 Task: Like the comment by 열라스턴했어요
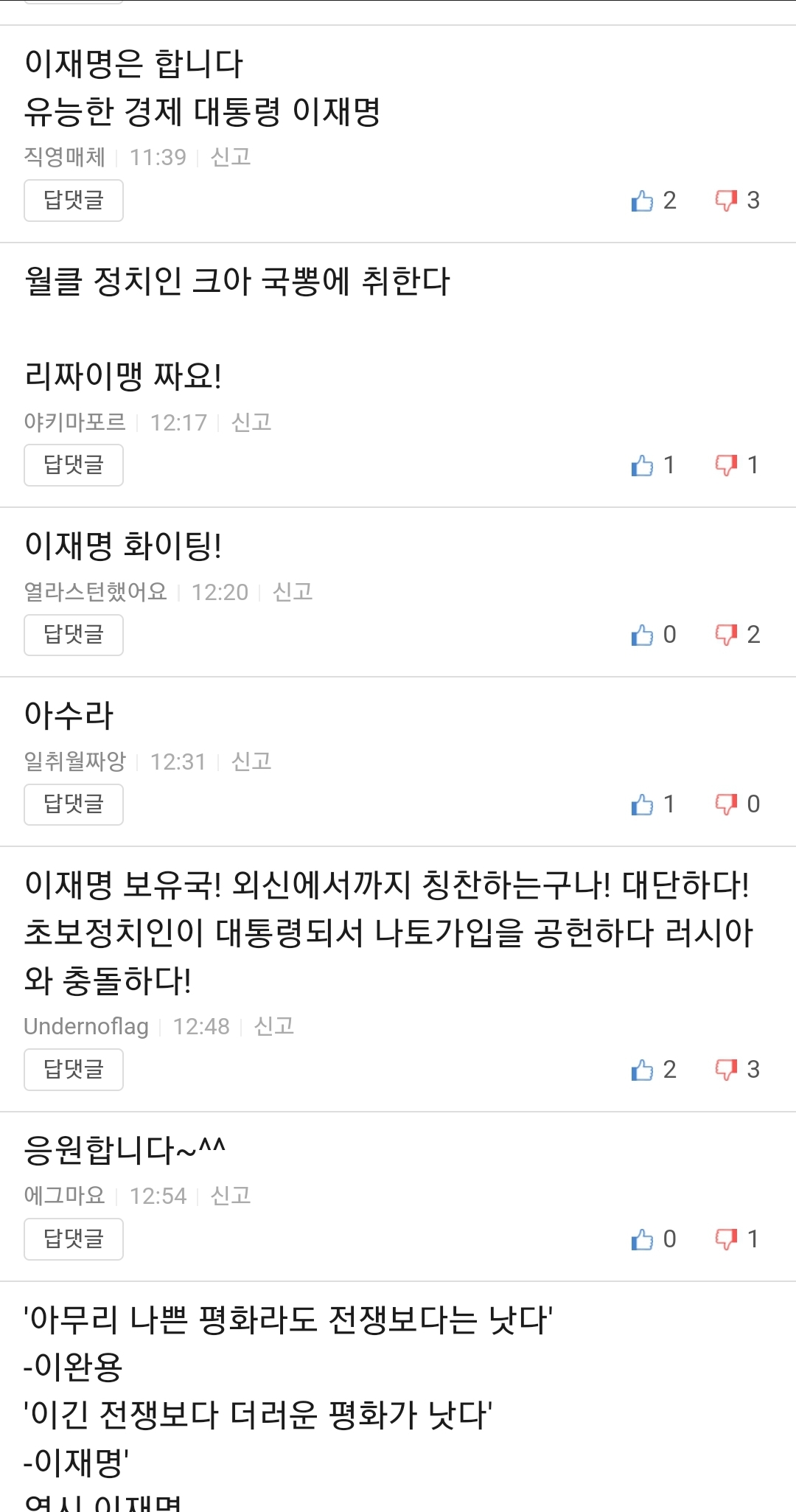(643, 635)
